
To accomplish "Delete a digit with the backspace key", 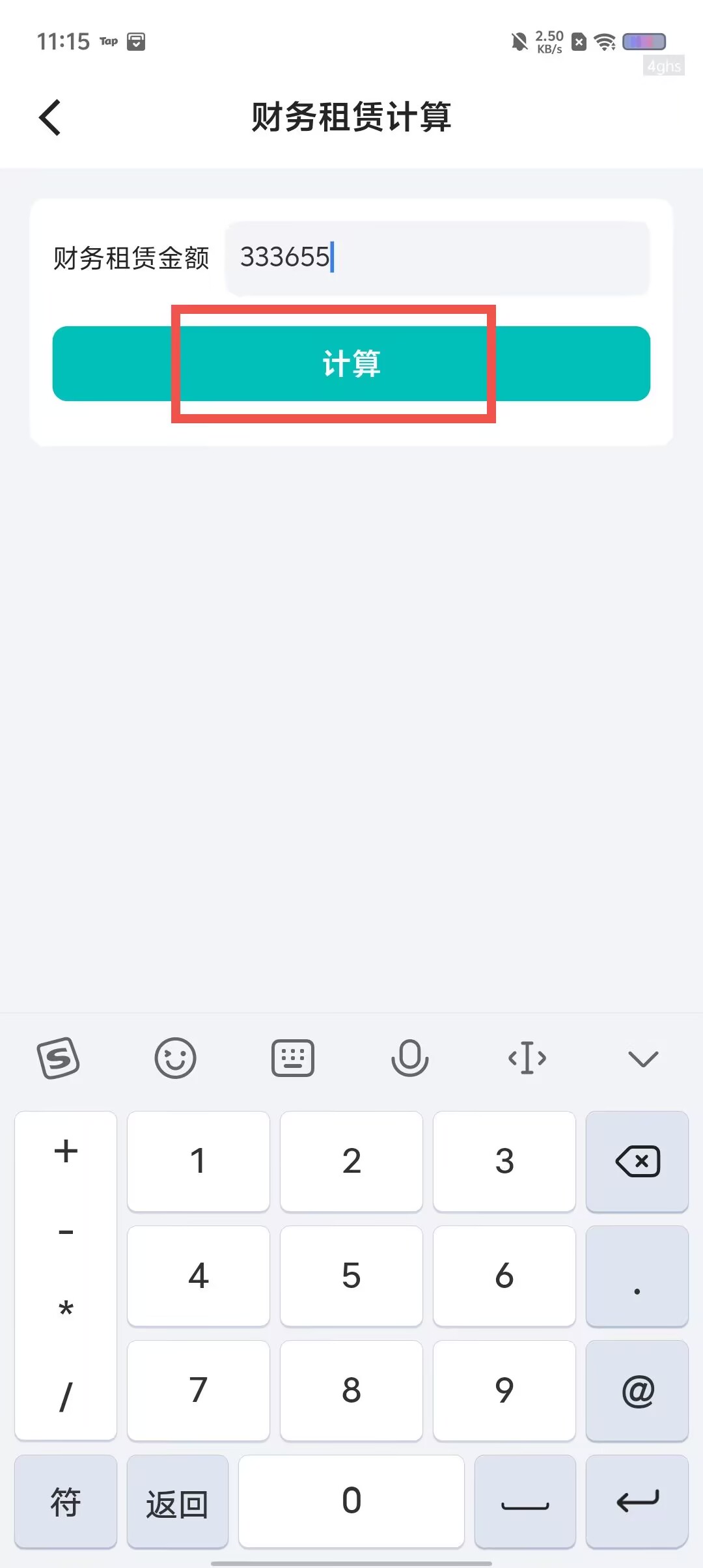I will click(x=637, y=1161).
